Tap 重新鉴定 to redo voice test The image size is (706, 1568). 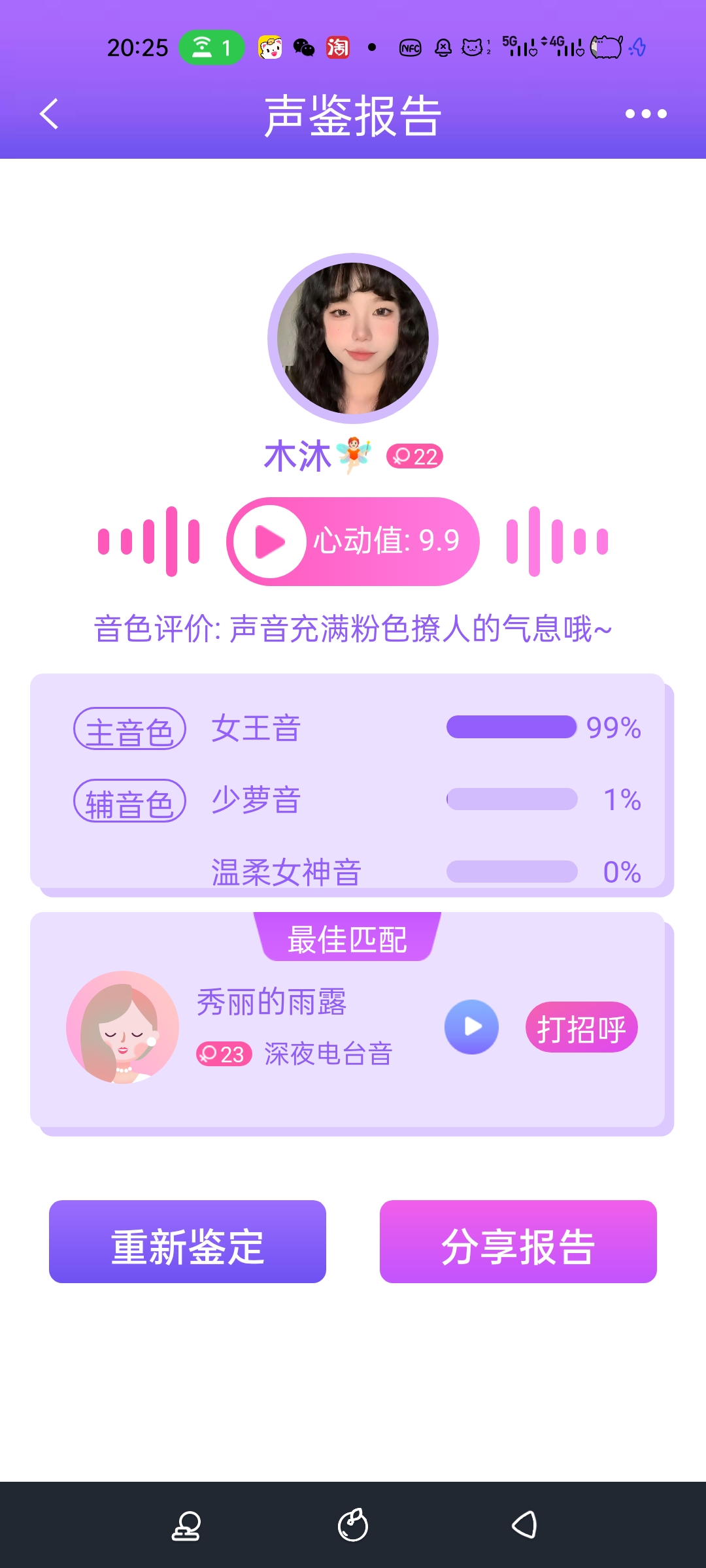coord(188,1241)
